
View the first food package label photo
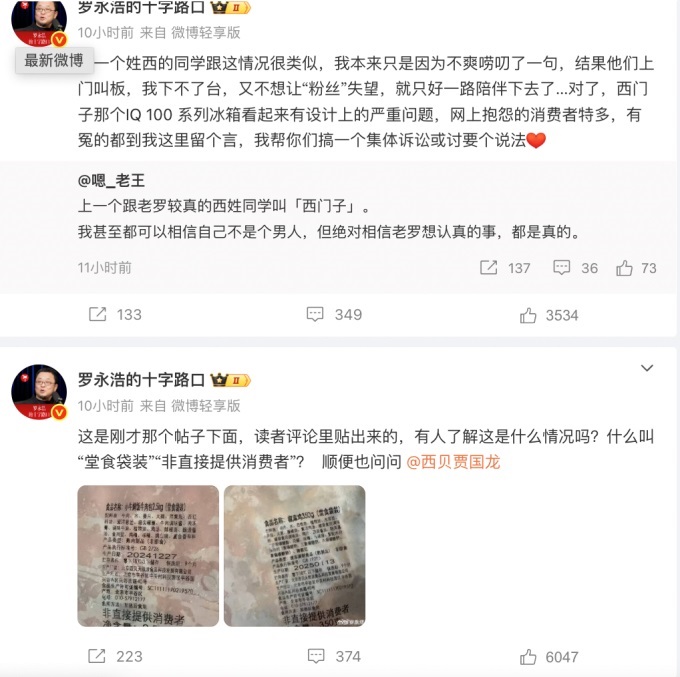[148, 556]
